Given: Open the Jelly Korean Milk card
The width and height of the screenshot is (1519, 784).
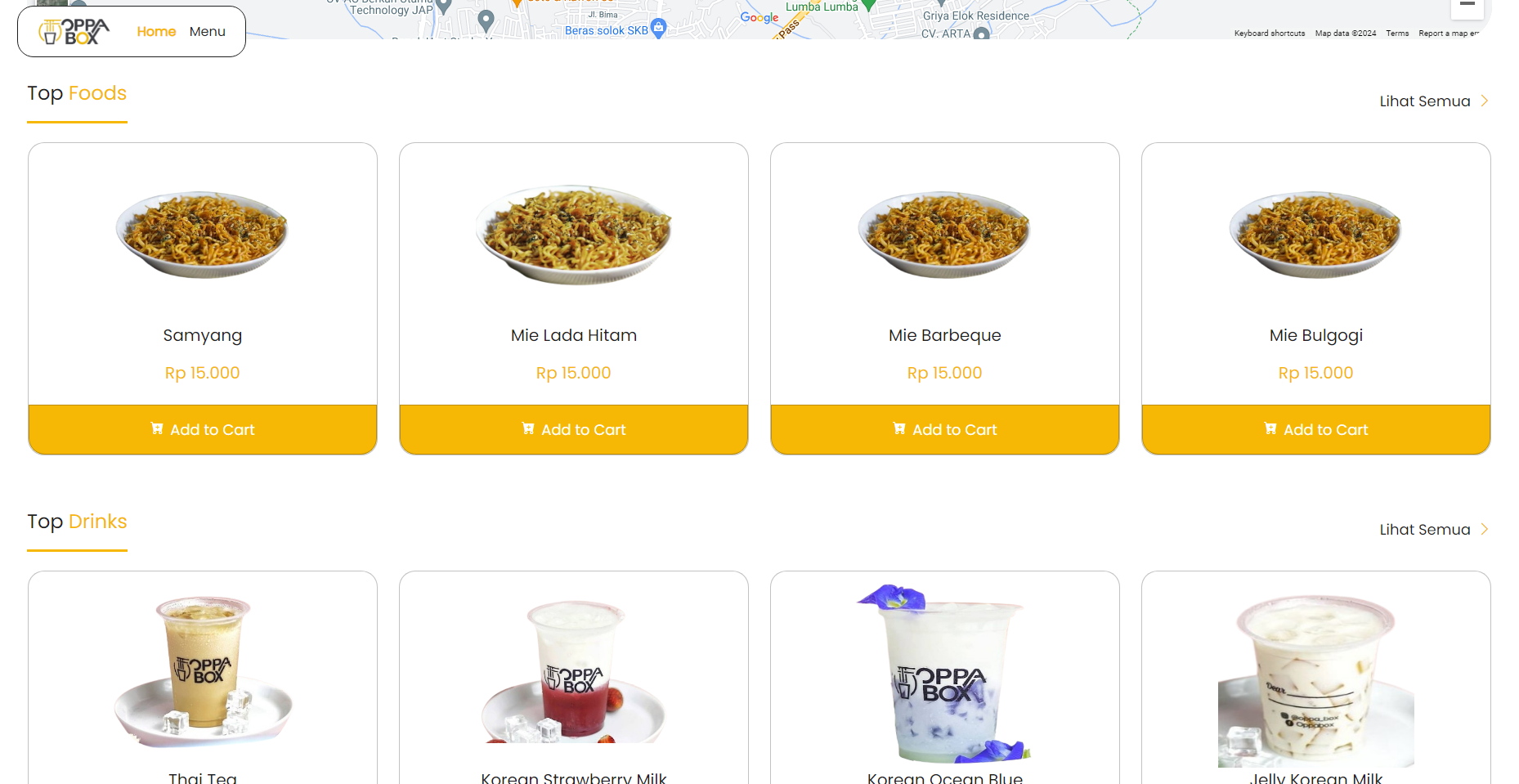Looking at the screenshot, I should pos(1316,679).
